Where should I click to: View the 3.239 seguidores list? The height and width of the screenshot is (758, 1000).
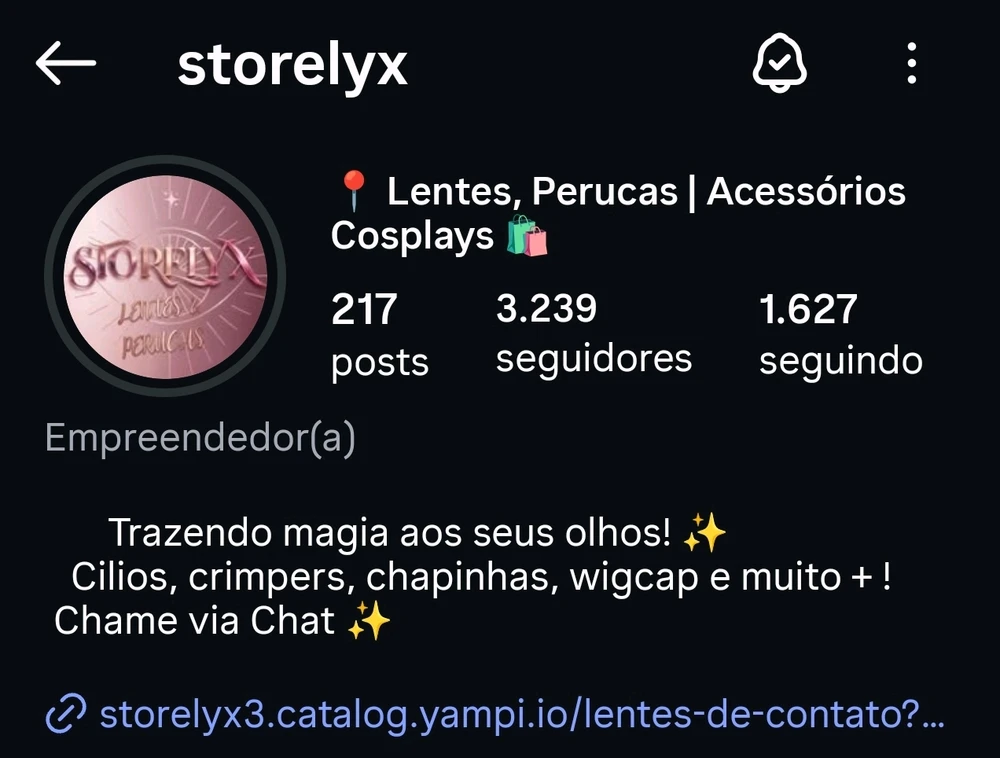[593, 333]
